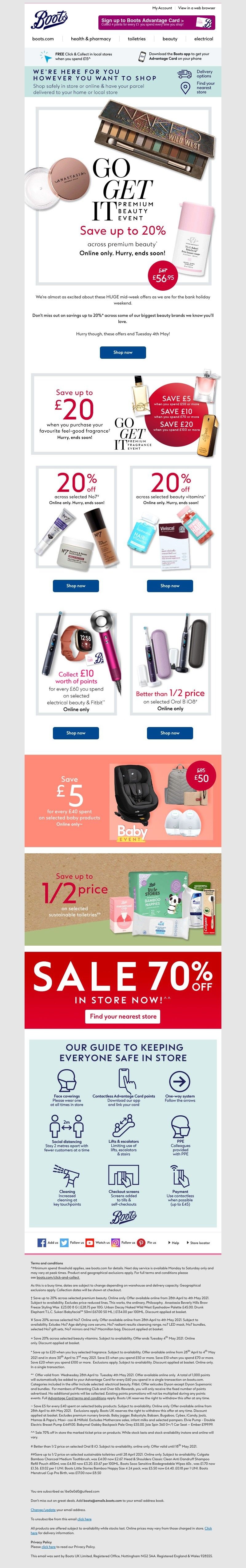
Task: Open the toiletries category
Action: pos(137,39)
